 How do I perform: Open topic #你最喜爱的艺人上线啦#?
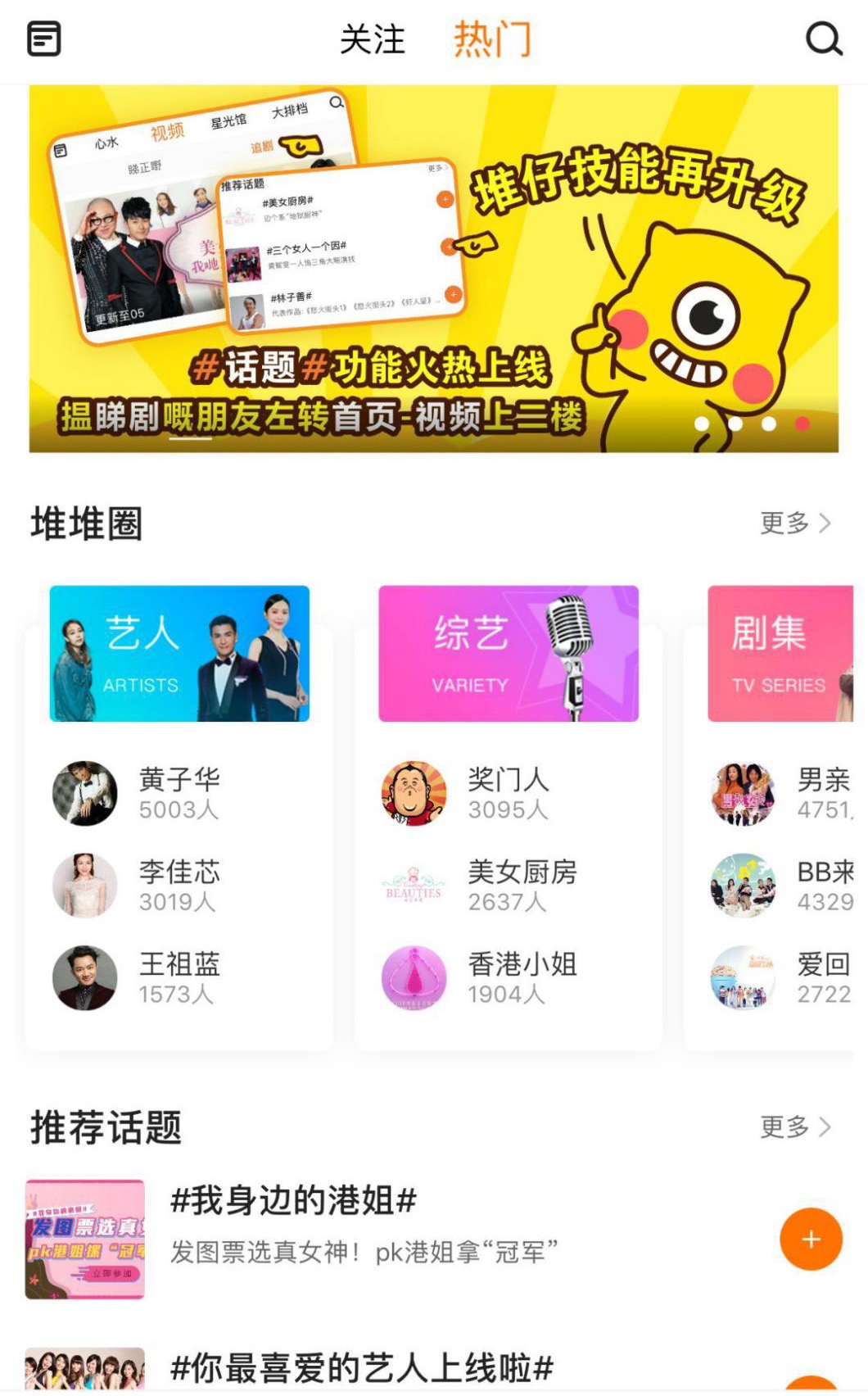click(x=361, y=1368)
